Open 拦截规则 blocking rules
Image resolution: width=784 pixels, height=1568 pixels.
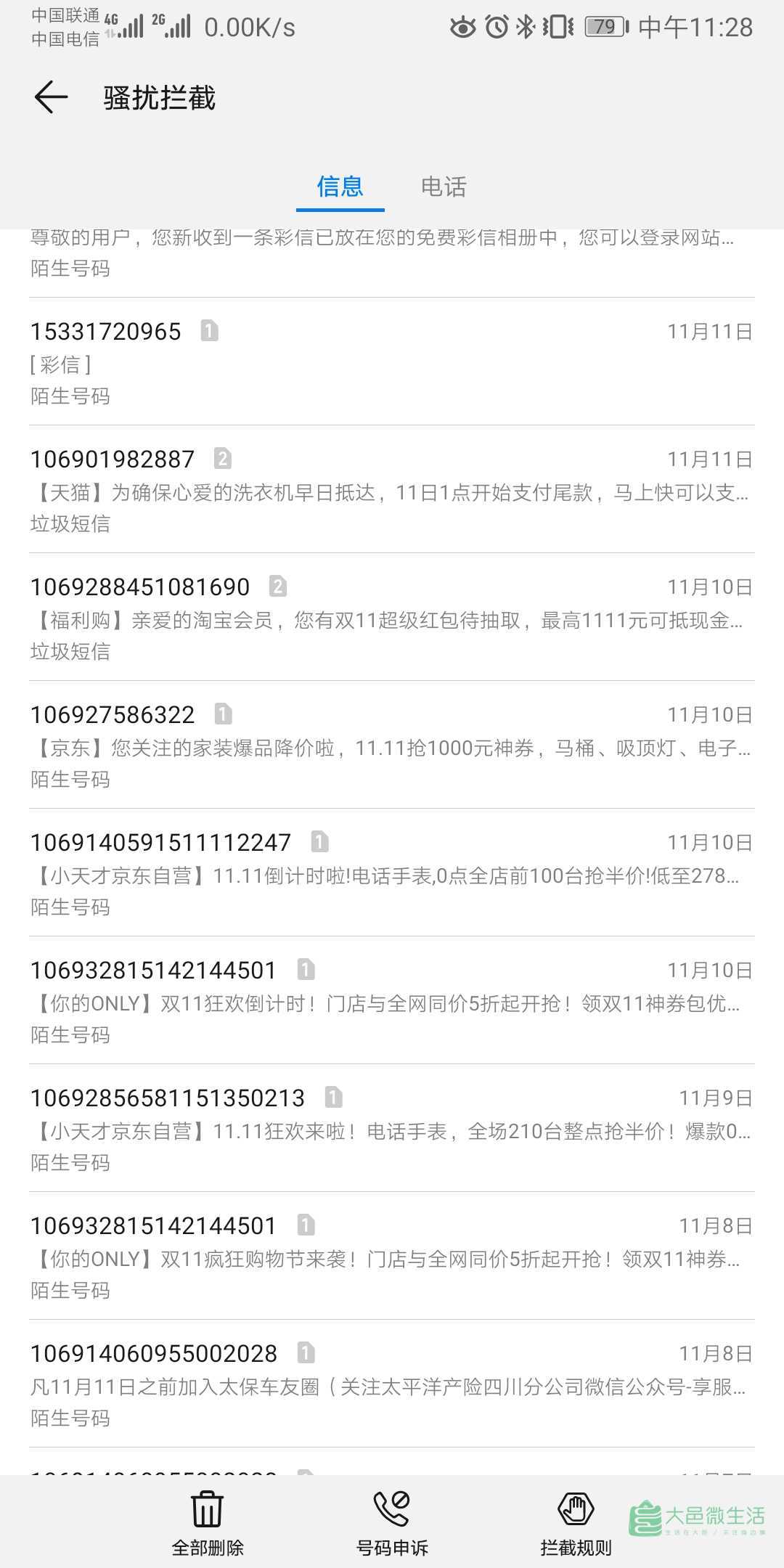[x=576, y=1523]
